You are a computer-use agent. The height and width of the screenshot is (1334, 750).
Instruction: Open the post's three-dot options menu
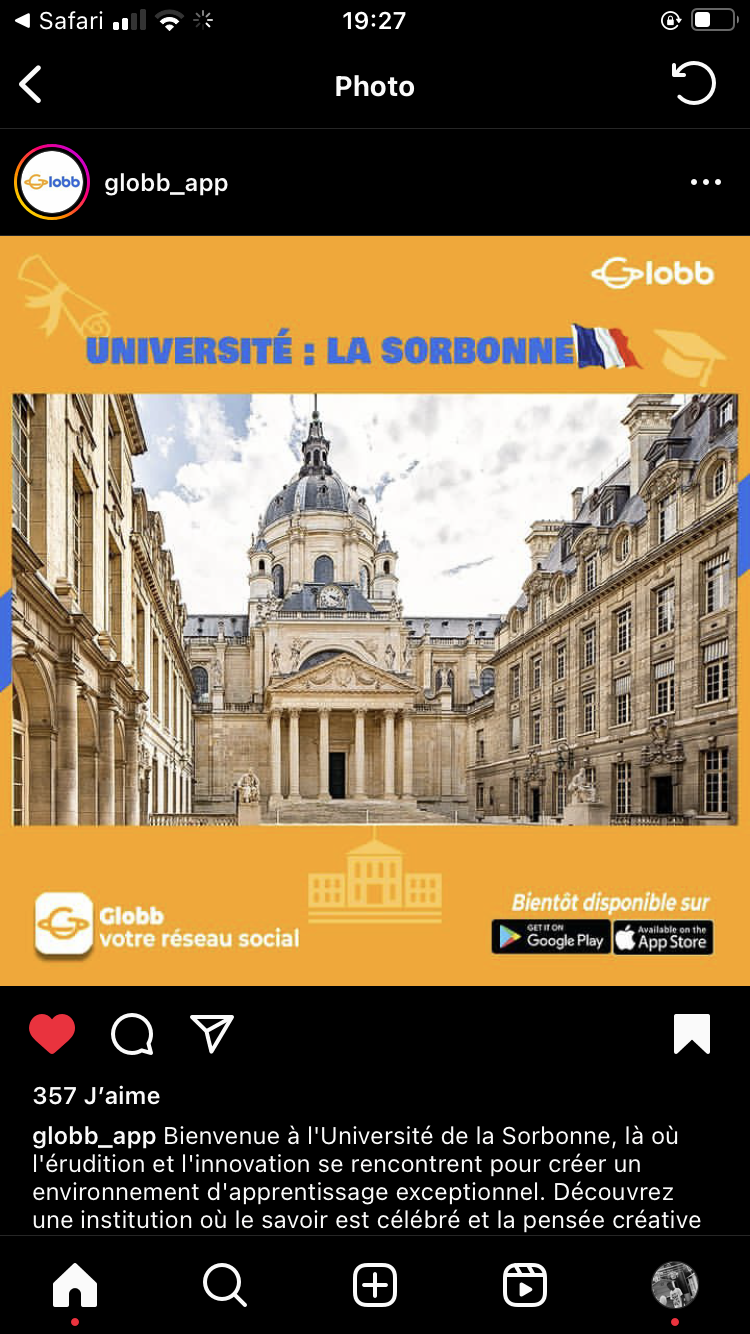(705, 182)
